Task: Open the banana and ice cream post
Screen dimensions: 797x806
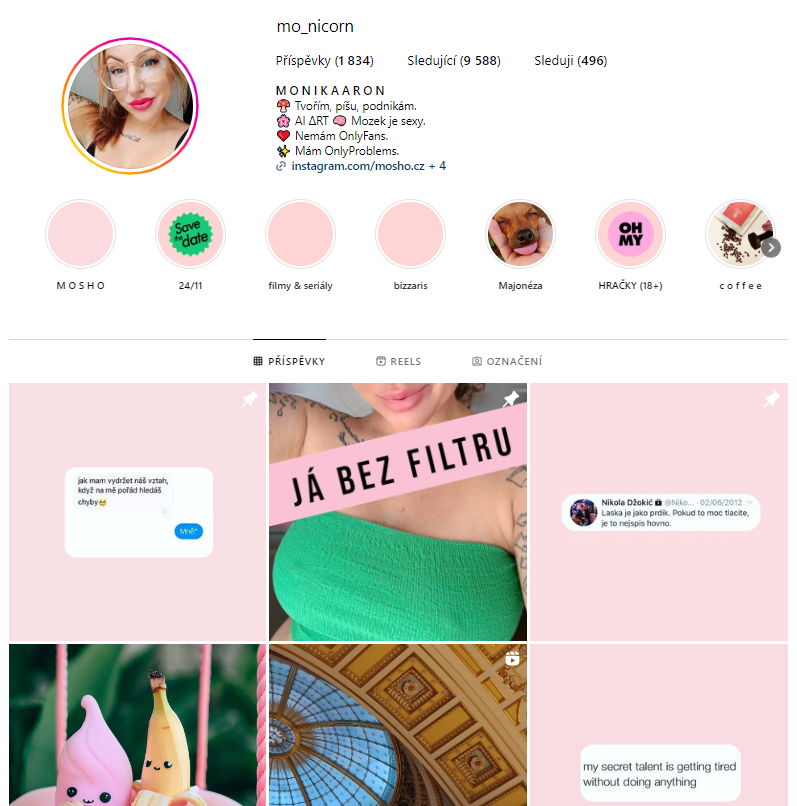Action: click(x=138, y=725)
